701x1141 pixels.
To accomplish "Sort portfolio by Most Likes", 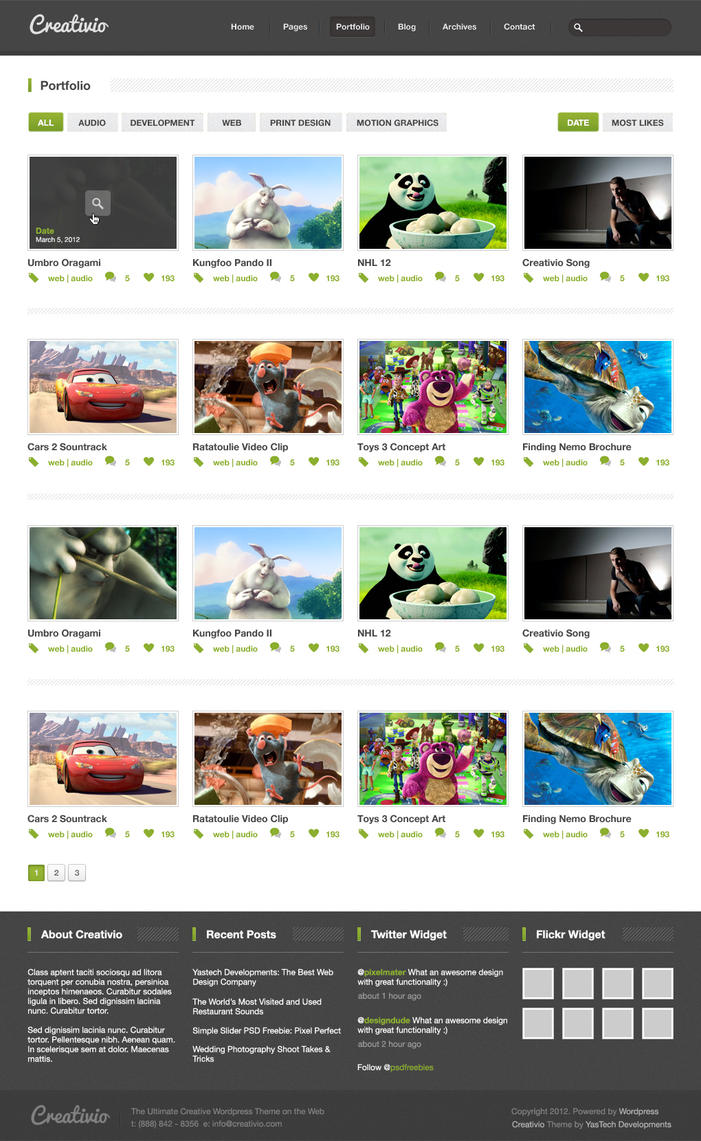I will click(637, 123).
